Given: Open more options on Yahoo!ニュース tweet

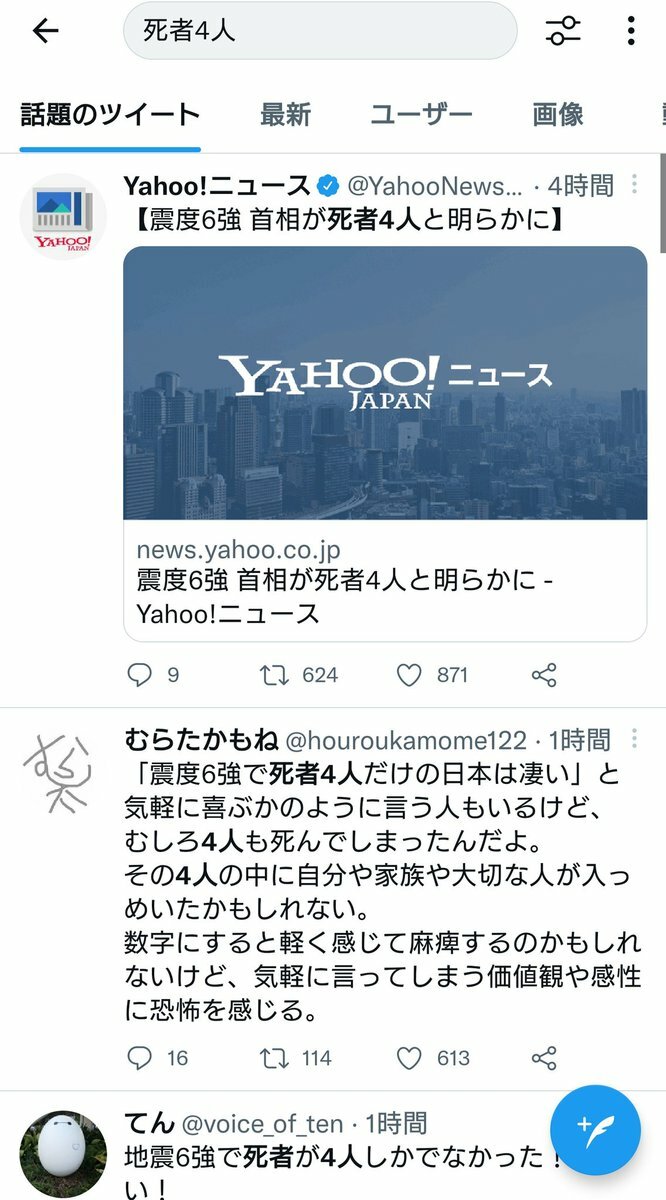Looking at the screenshot, I should click(634, 185).
